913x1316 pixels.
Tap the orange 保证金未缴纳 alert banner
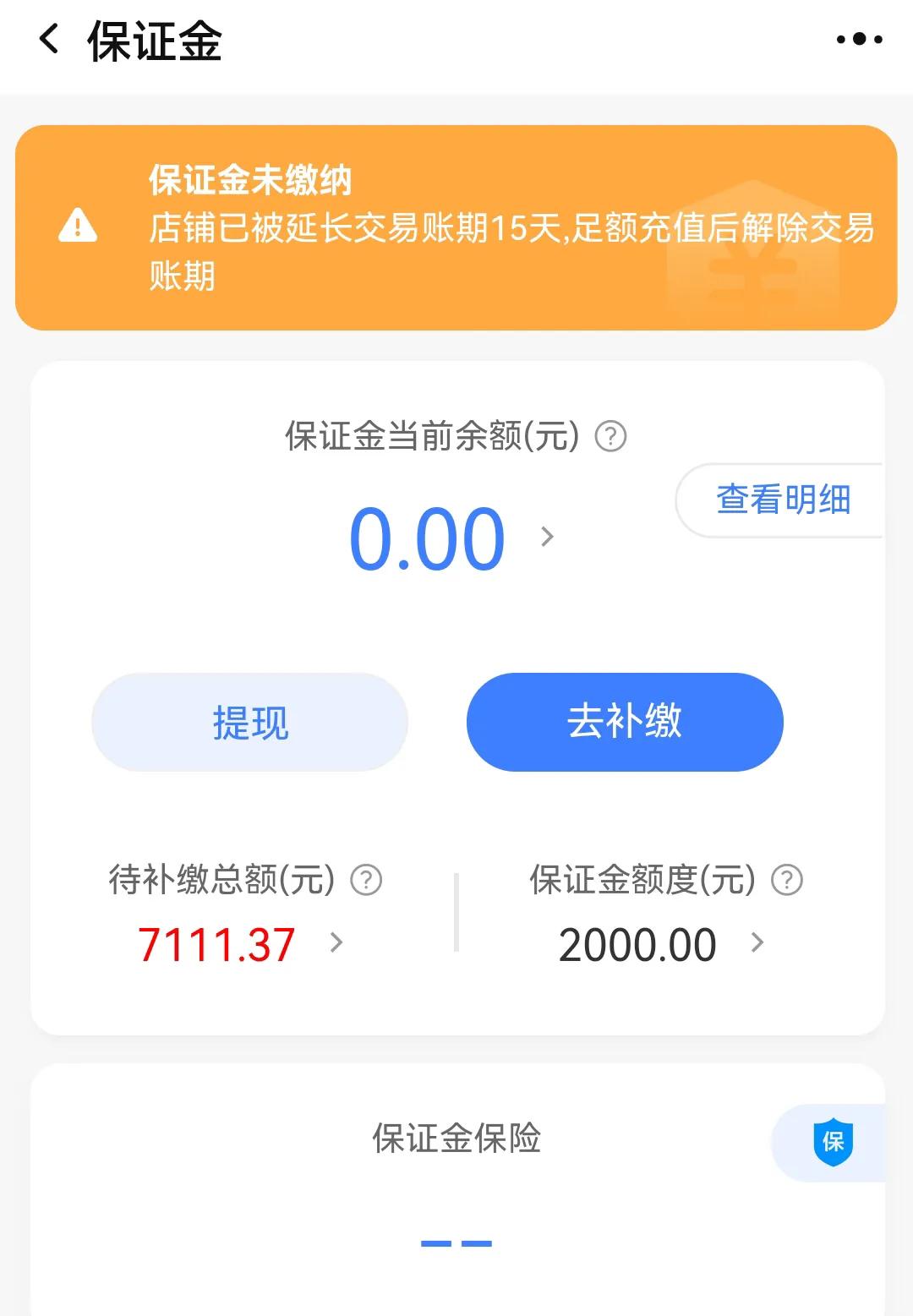(x=456, y=224)
